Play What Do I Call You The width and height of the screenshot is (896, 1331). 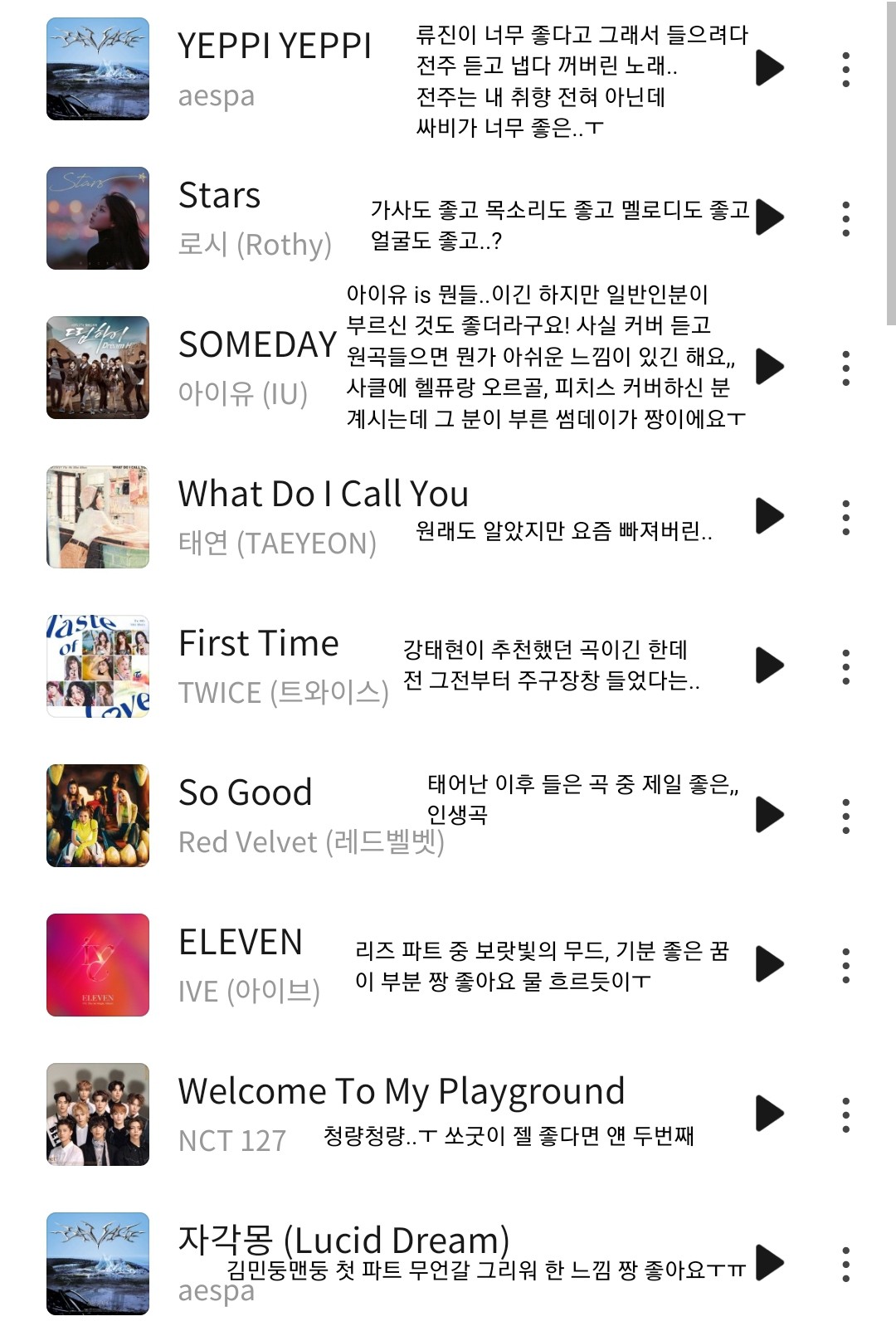coord(770,516)
